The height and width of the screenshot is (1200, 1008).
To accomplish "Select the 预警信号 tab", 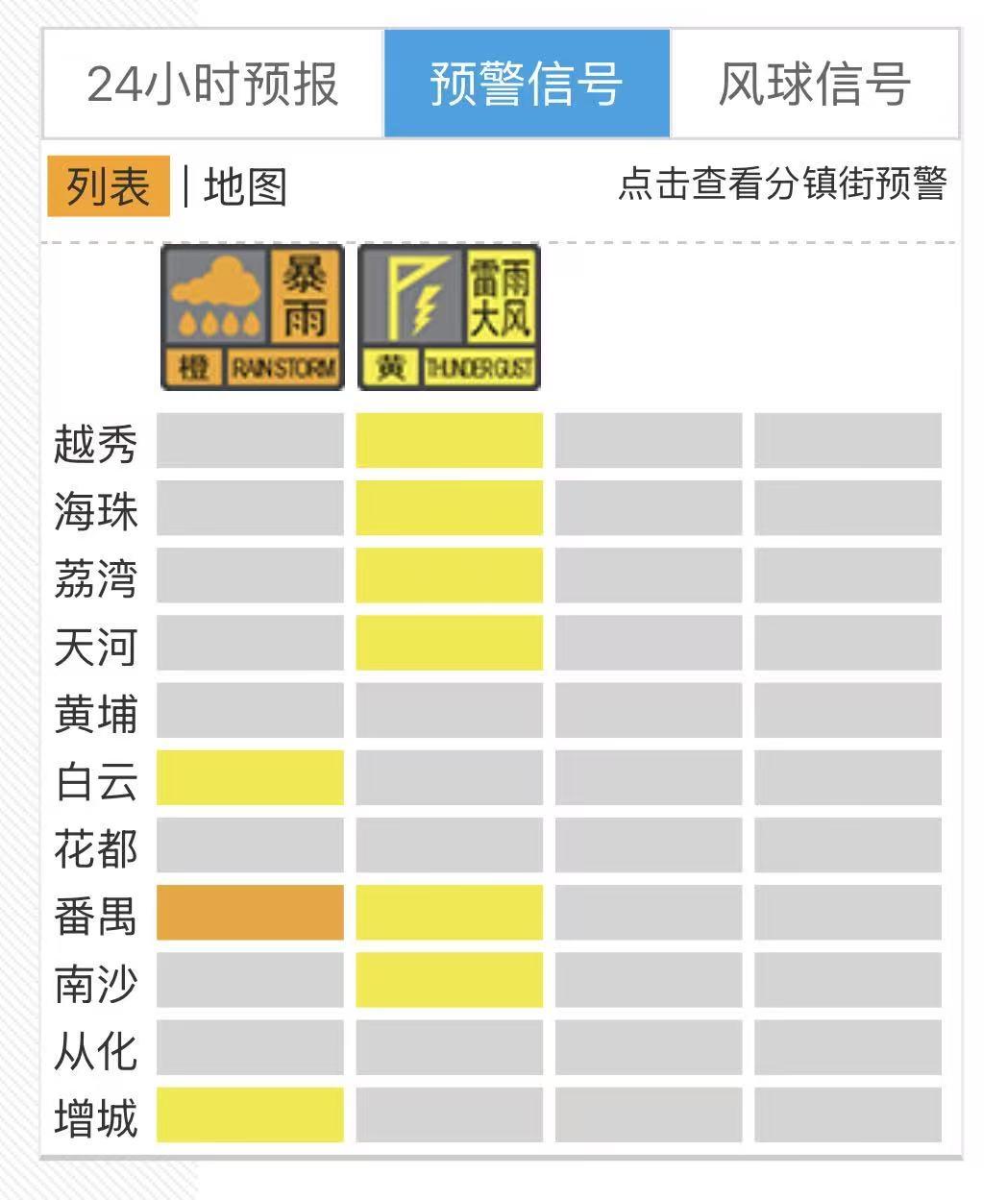I will coord(527,84).
